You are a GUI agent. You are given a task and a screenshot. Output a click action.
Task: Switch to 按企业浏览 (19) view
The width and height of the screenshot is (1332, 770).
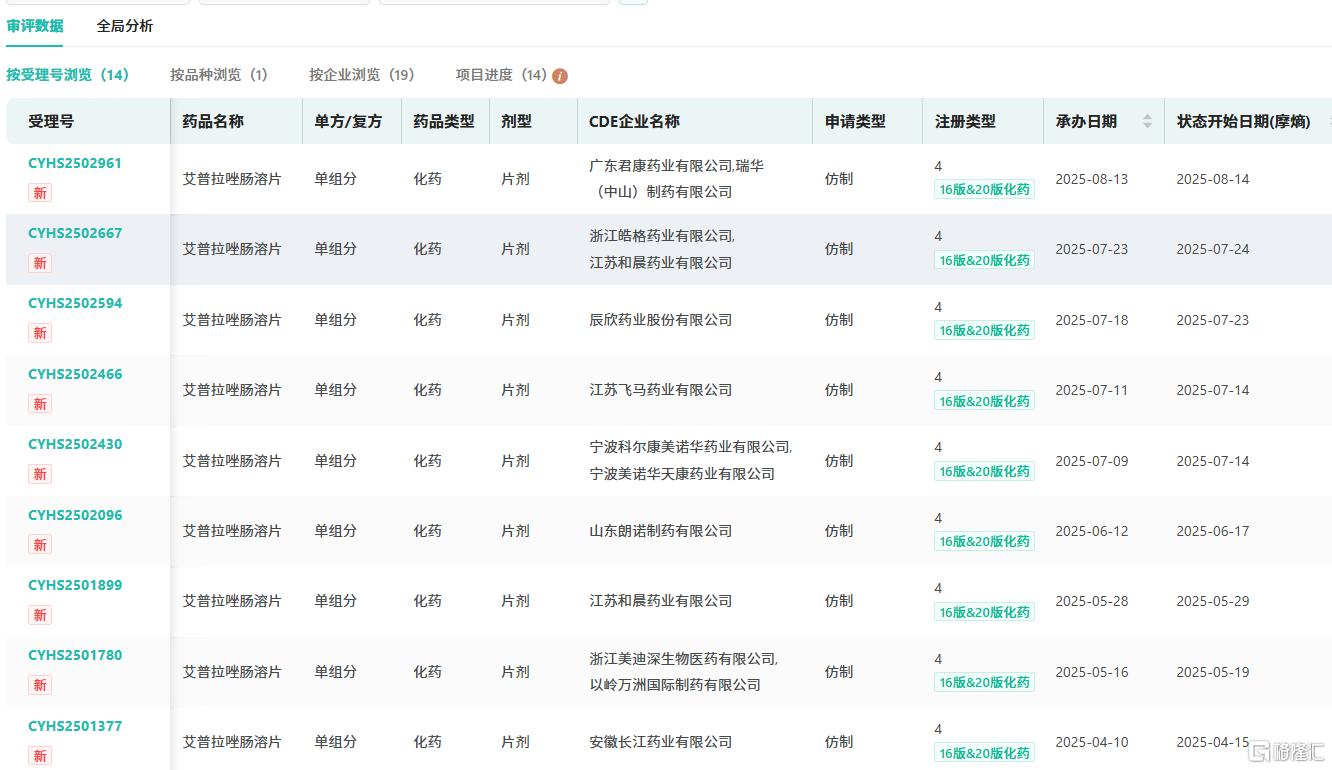click(x=361, y=75)
